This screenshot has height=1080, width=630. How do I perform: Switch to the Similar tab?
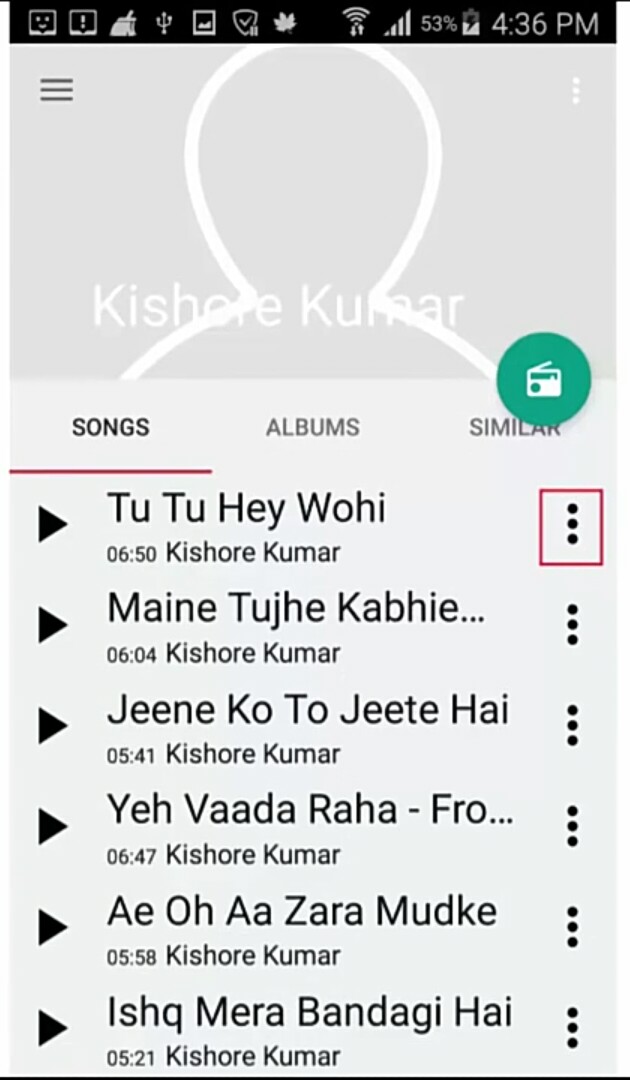tap(515, 427)
